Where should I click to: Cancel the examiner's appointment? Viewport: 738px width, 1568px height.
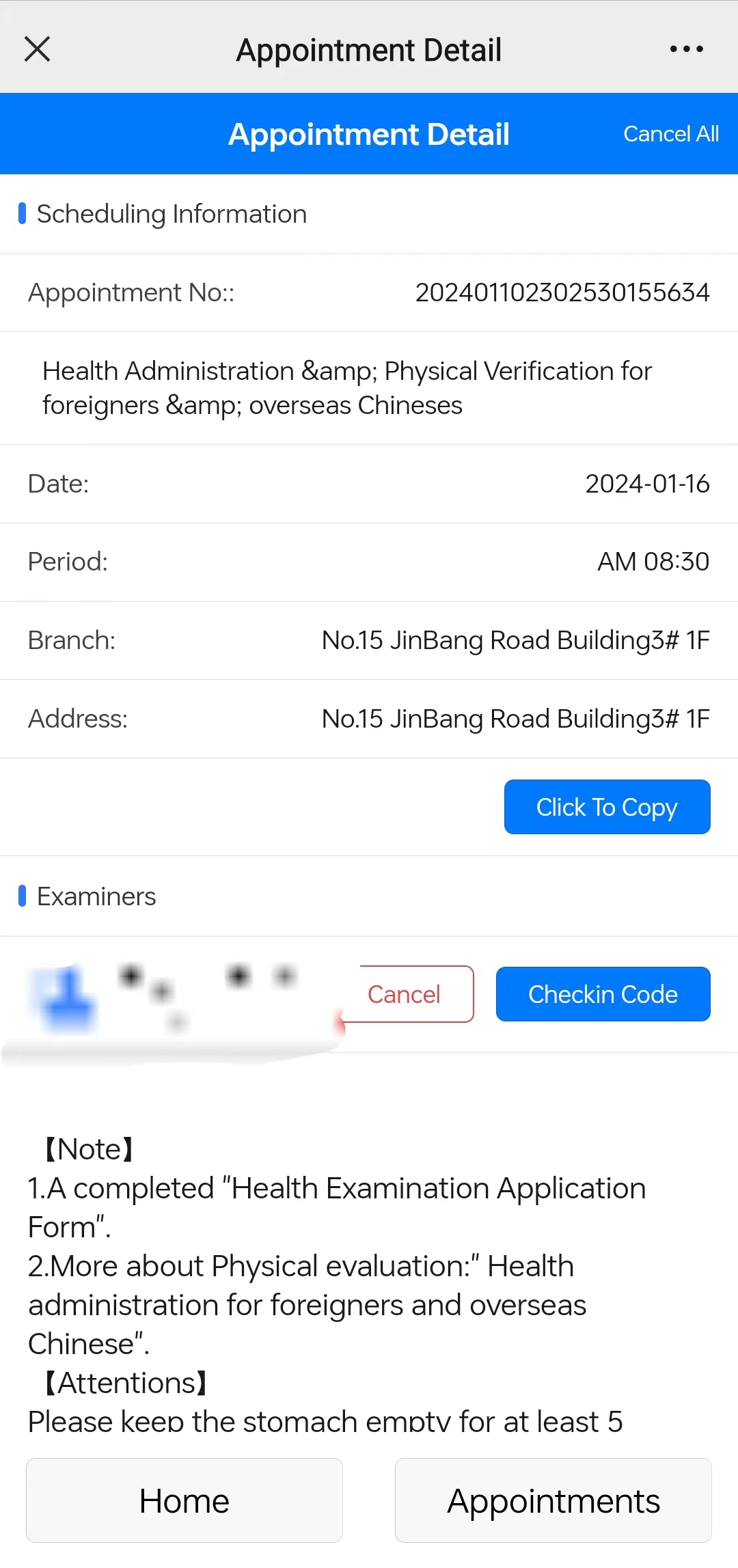(405, 994)
